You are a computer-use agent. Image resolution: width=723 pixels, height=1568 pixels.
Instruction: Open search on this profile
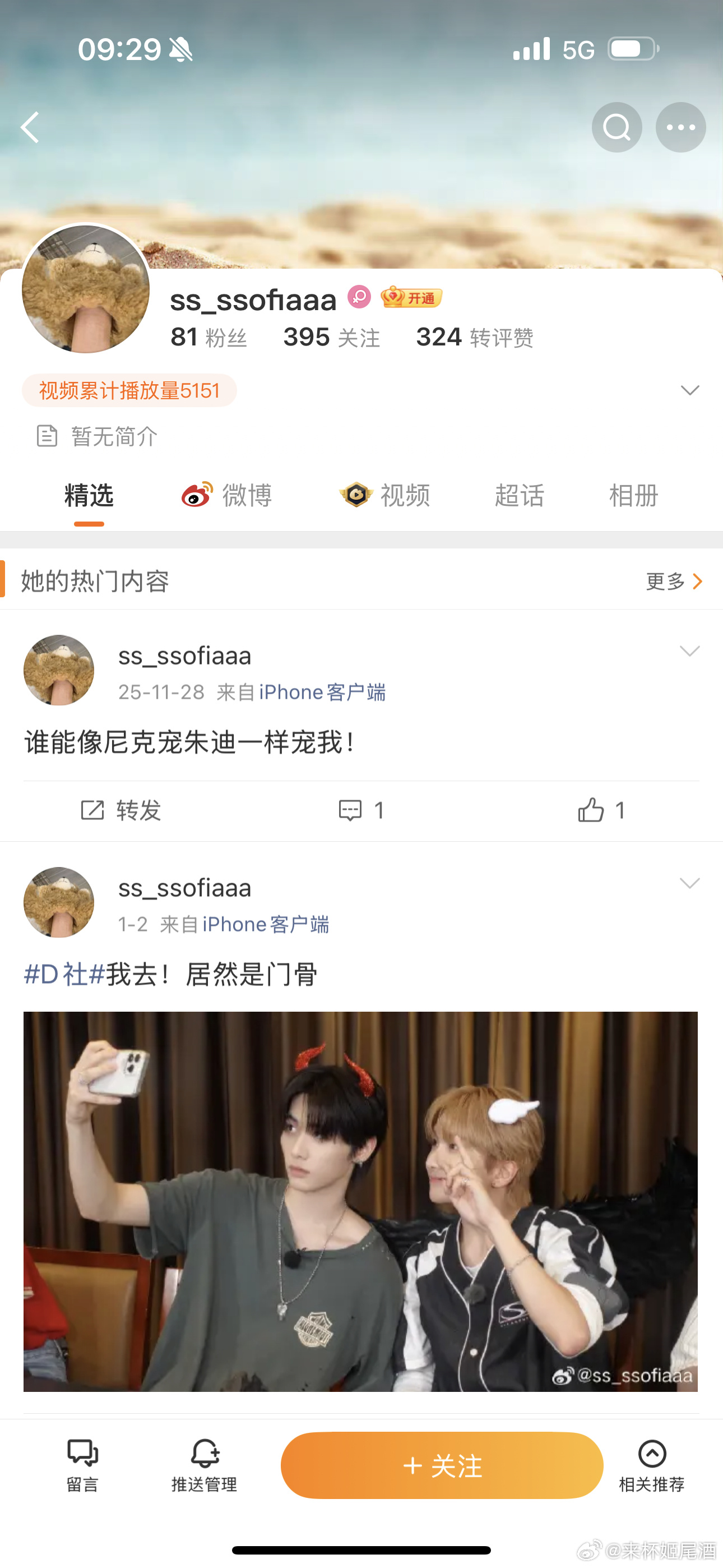point(617,127)
